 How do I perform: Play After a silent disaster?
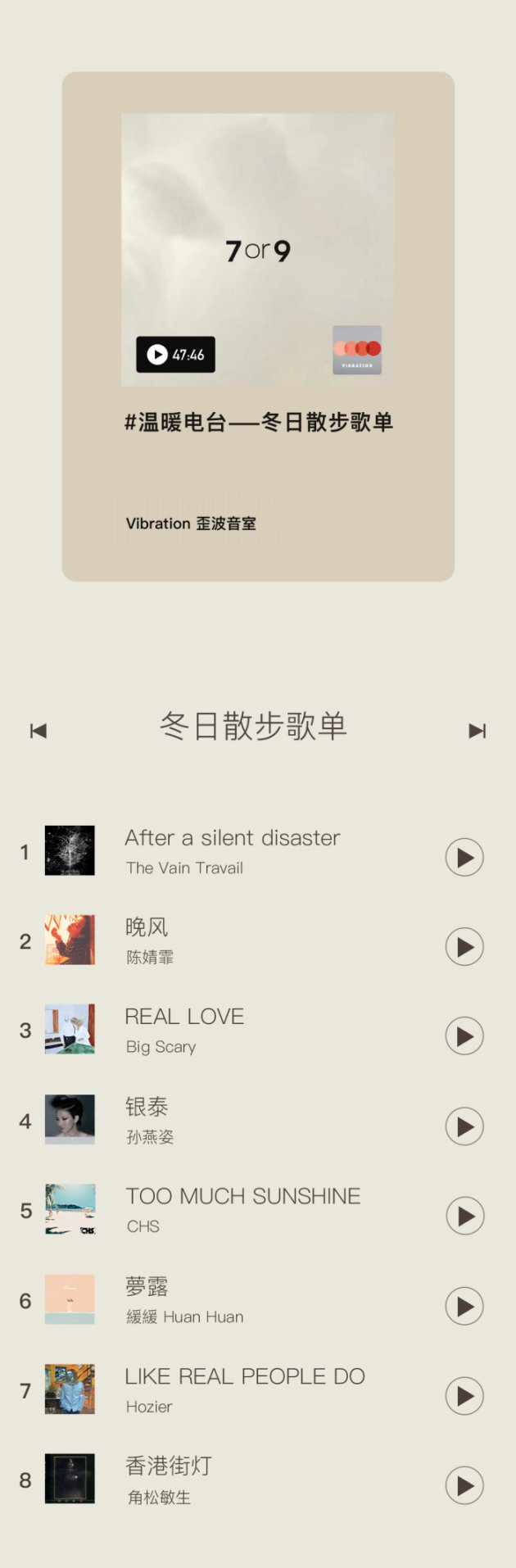tap(464, 858)
